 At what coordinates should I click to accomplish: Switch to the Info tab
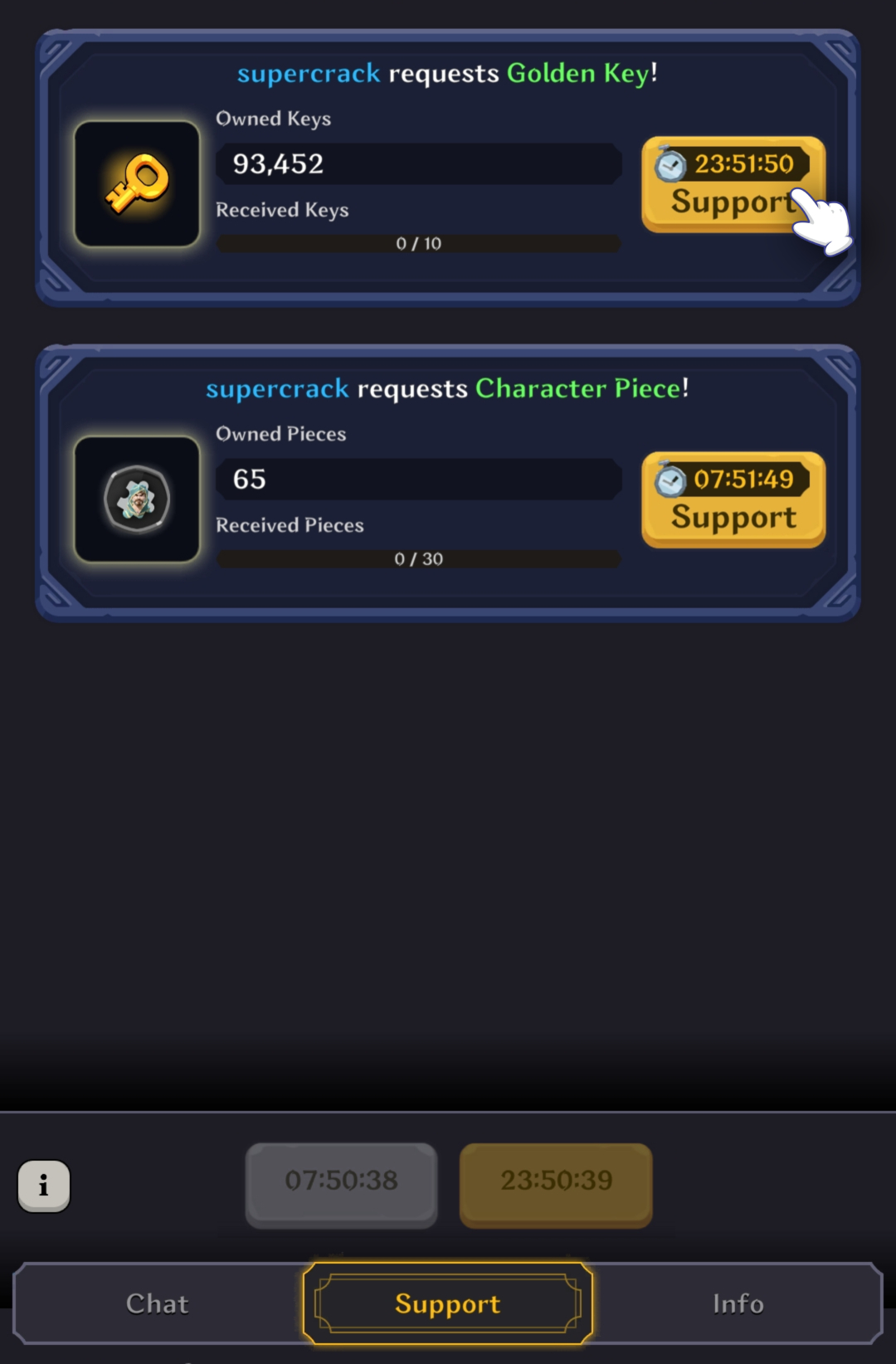[x=738, y=1303]
